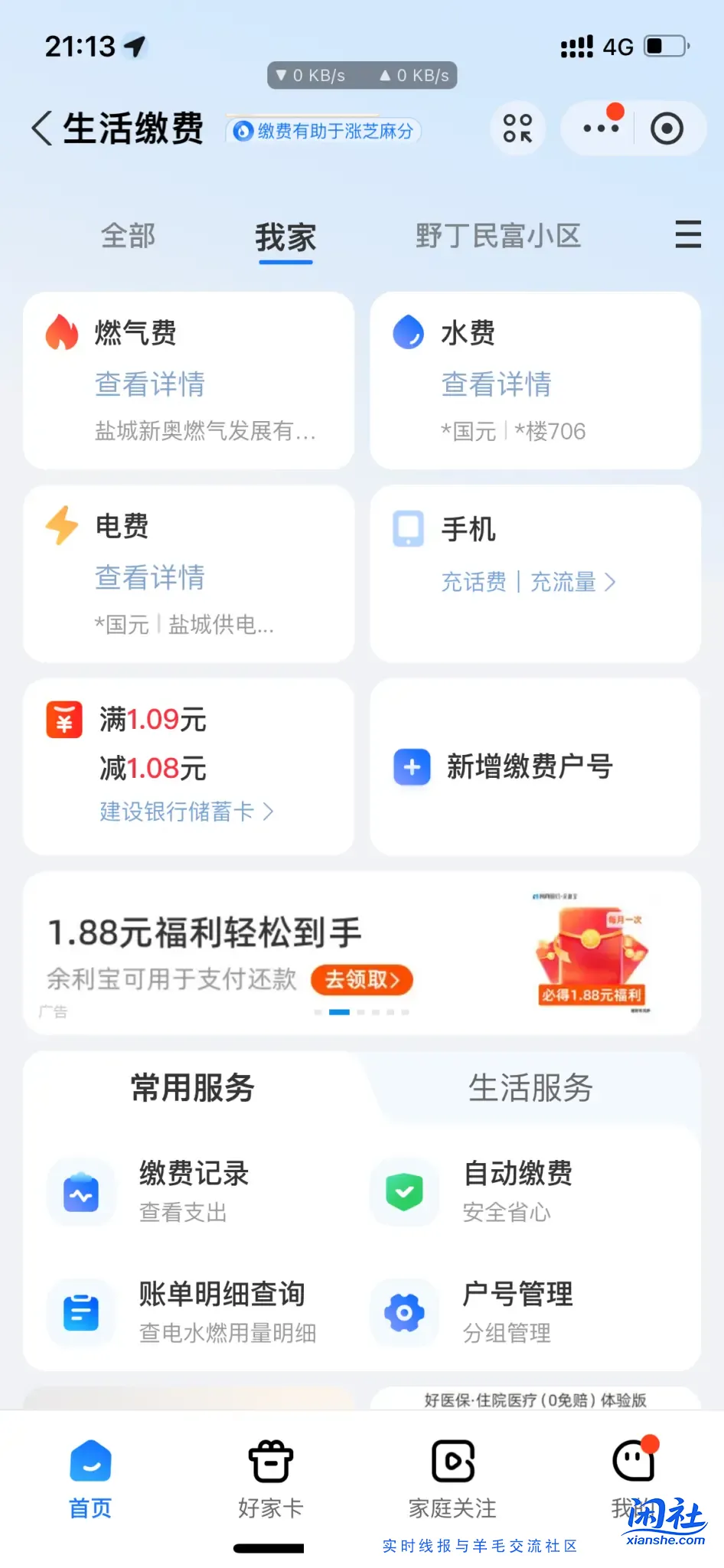Tap 充话费 under 手机
Image resolution: width=724 pixels, height=1568 pixels.
coord(474,582)
